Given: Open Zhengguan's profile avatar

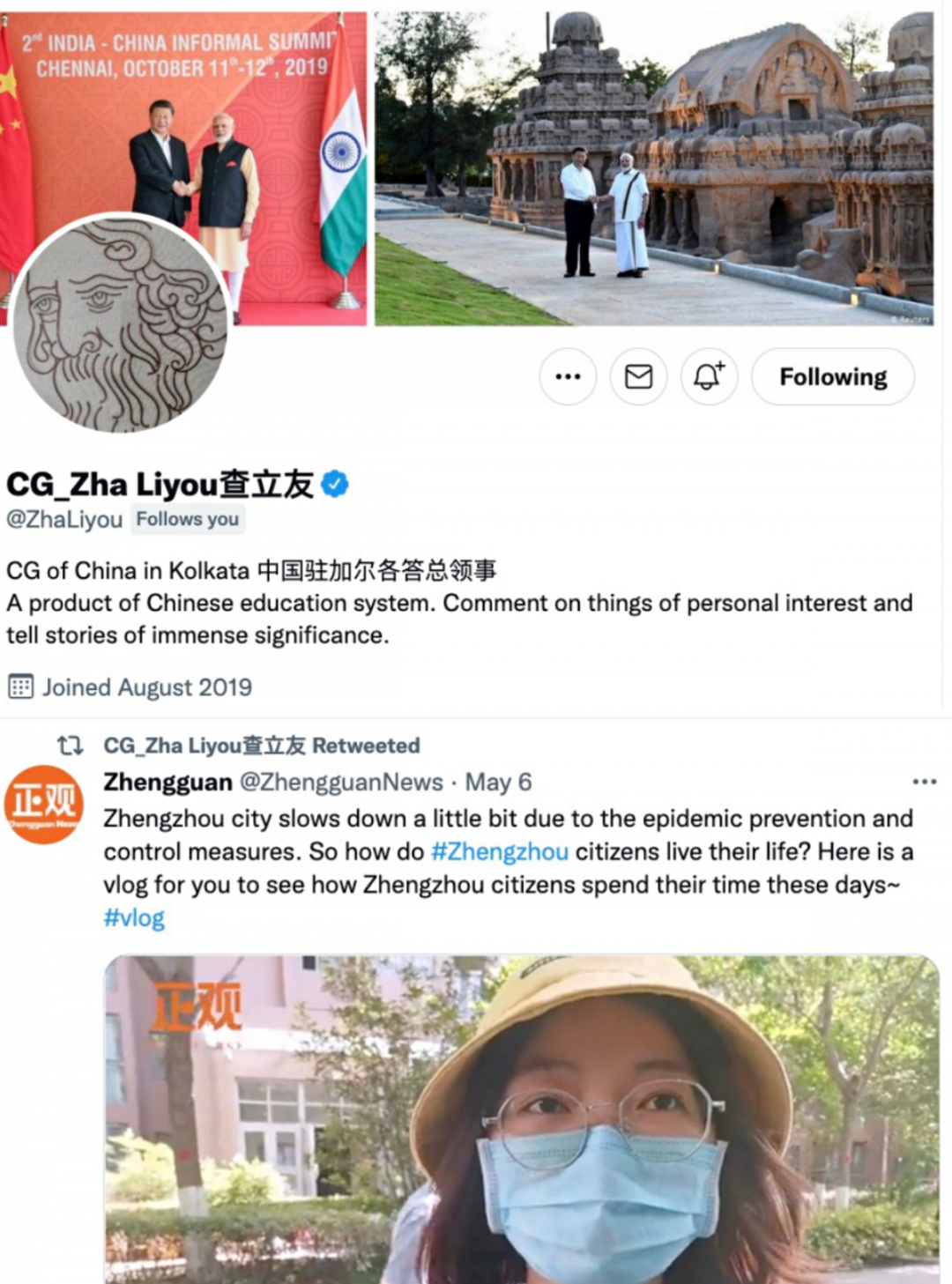Looking at the screenshot, I should click(43, 805).
